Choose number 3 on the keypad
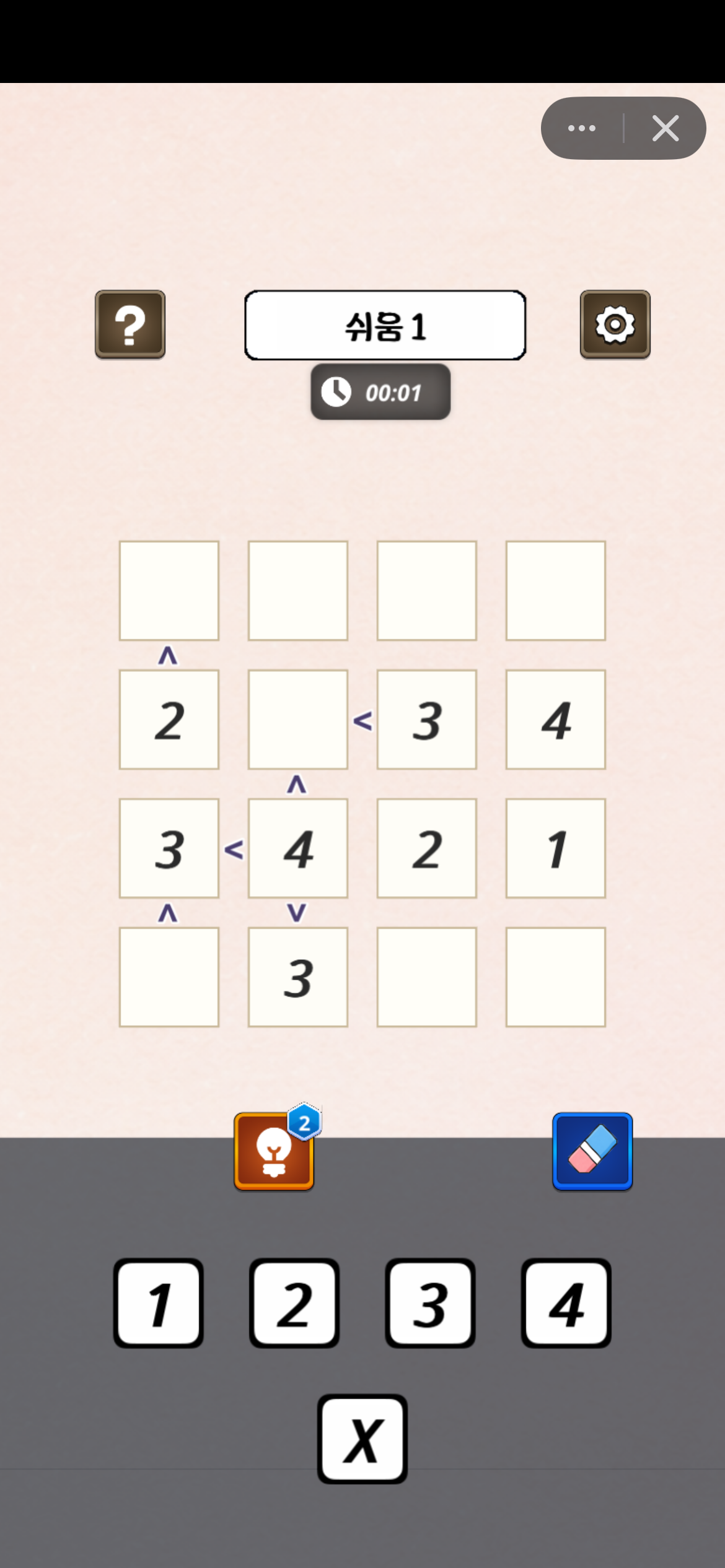The width and height of the screenshot is (725, 1568). [x=430, y=1303]
